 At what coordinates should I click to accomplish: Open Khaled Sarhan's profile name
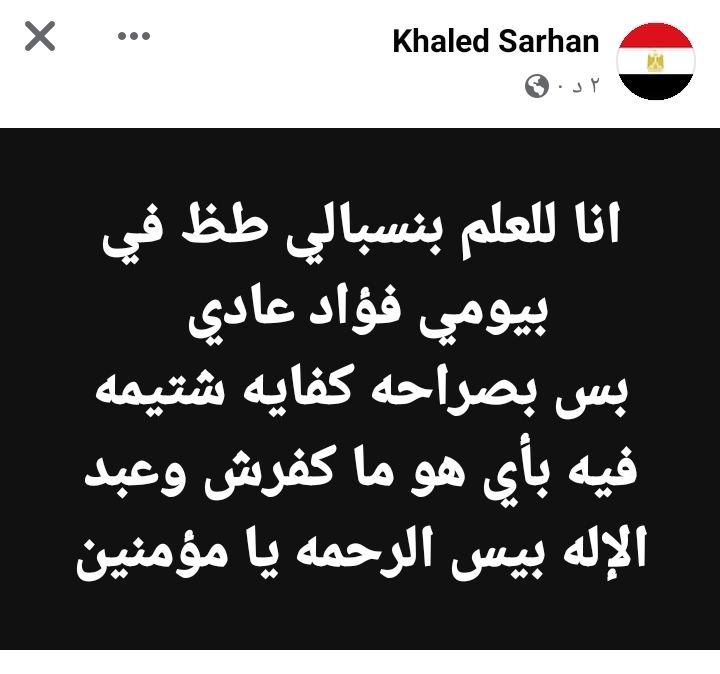tap(495, 41)
